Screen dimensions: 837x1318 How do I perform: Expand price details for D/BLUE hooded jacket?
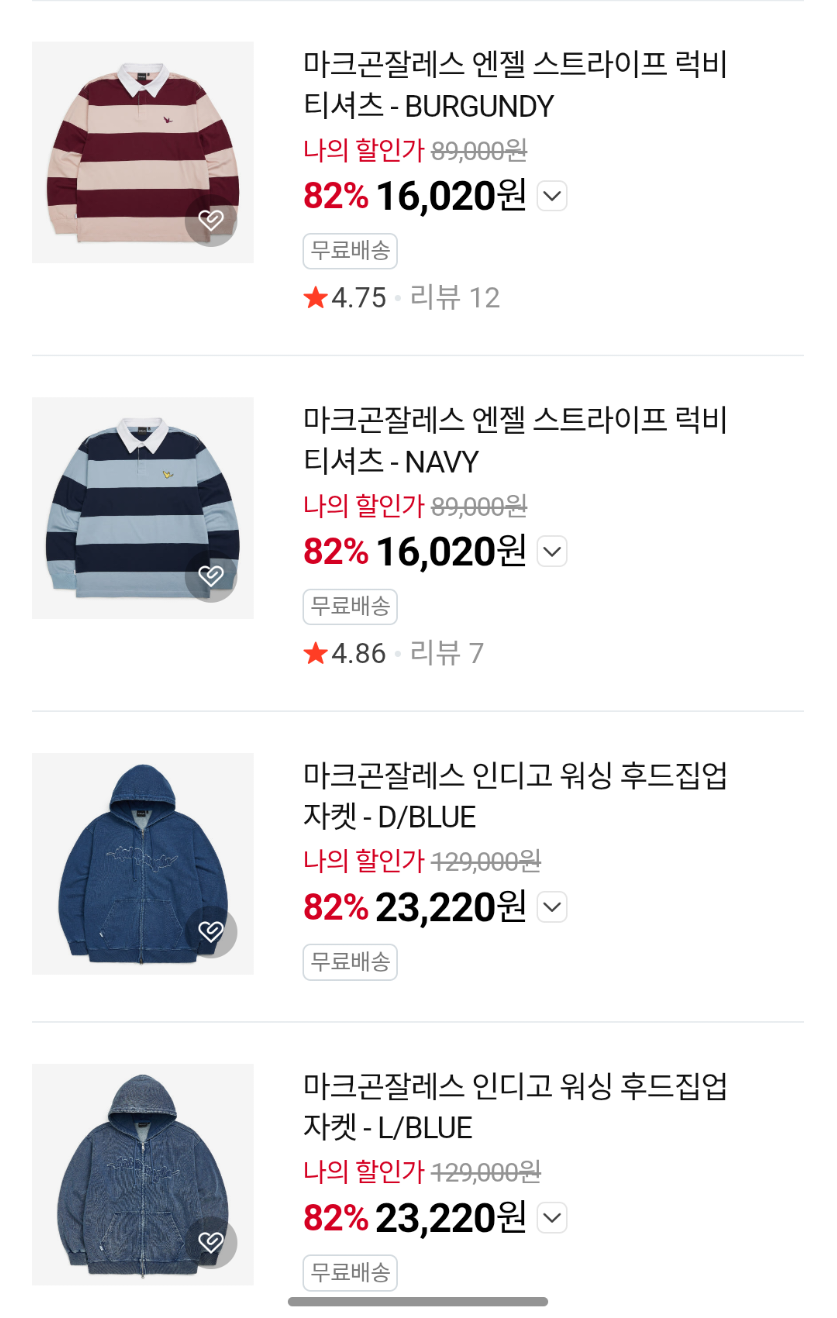(x=552, y=907)
